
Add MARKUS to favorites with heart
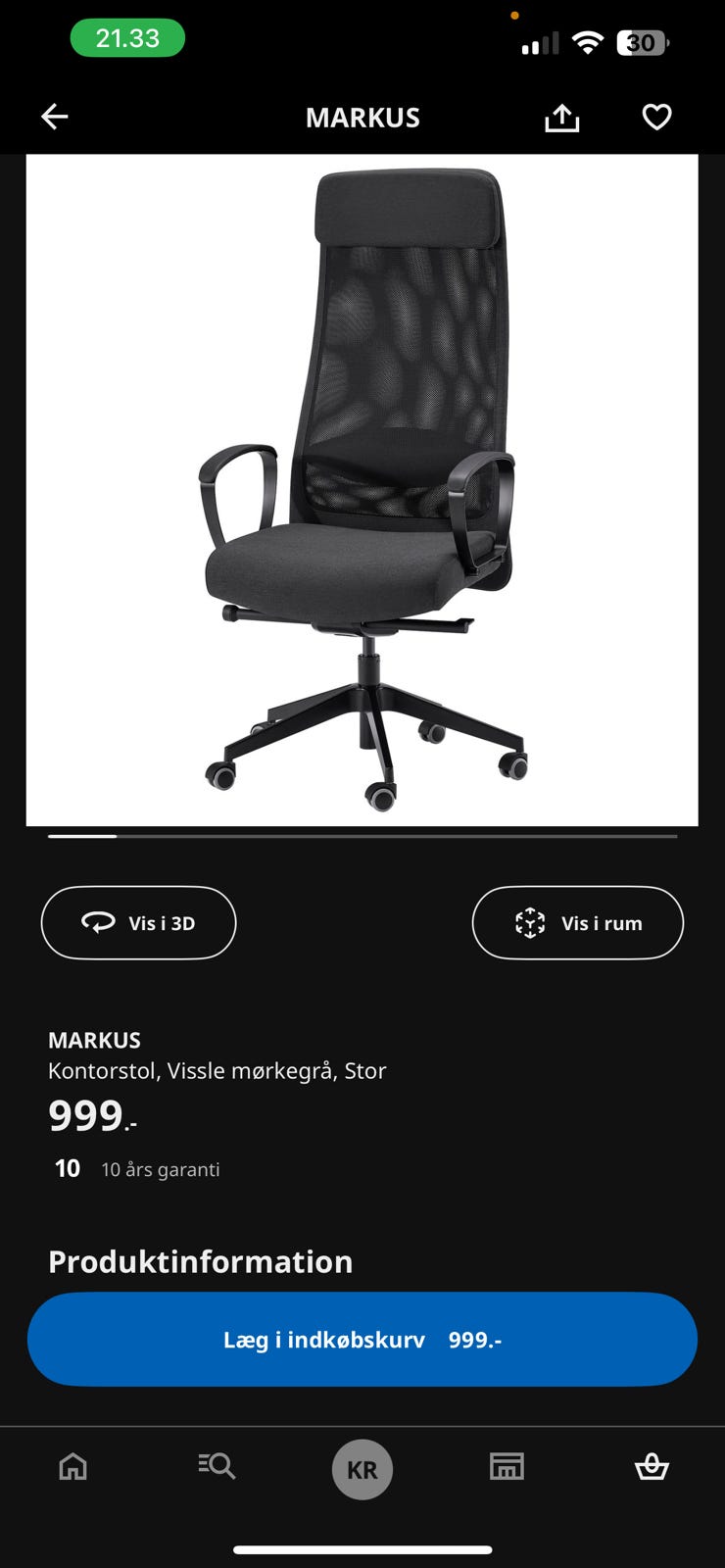point(656,118)
